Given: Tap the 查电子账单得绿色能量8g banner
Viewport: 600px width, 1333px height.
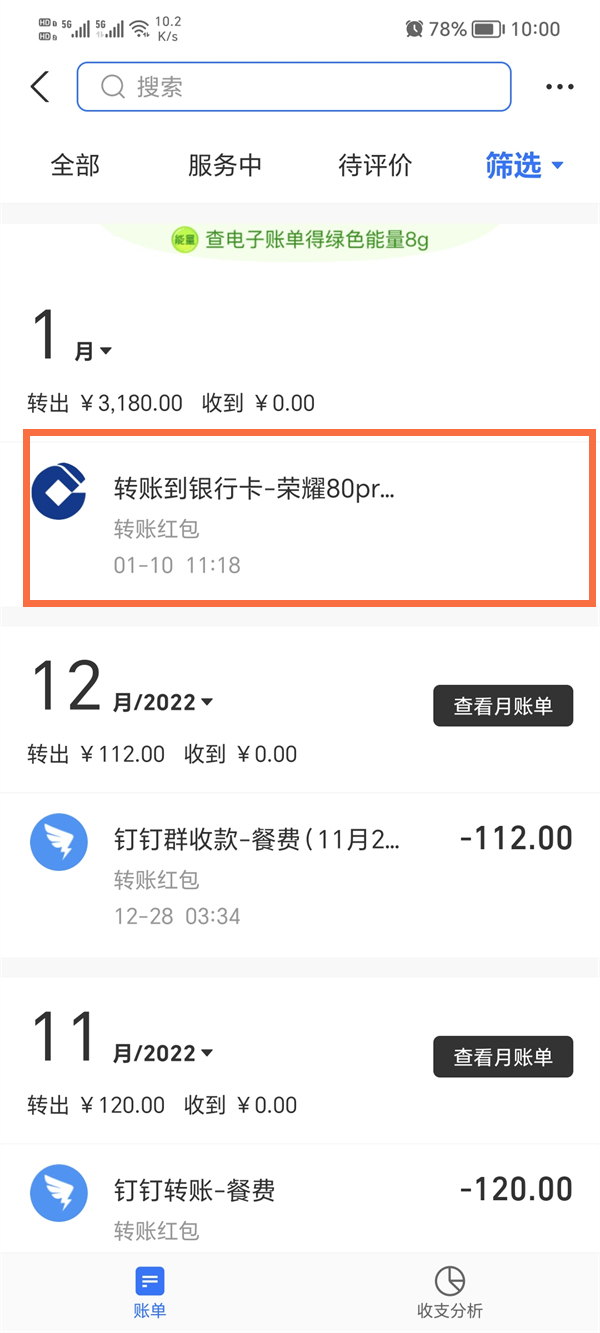Looking at the screenshot, I should tap(300, 240).
